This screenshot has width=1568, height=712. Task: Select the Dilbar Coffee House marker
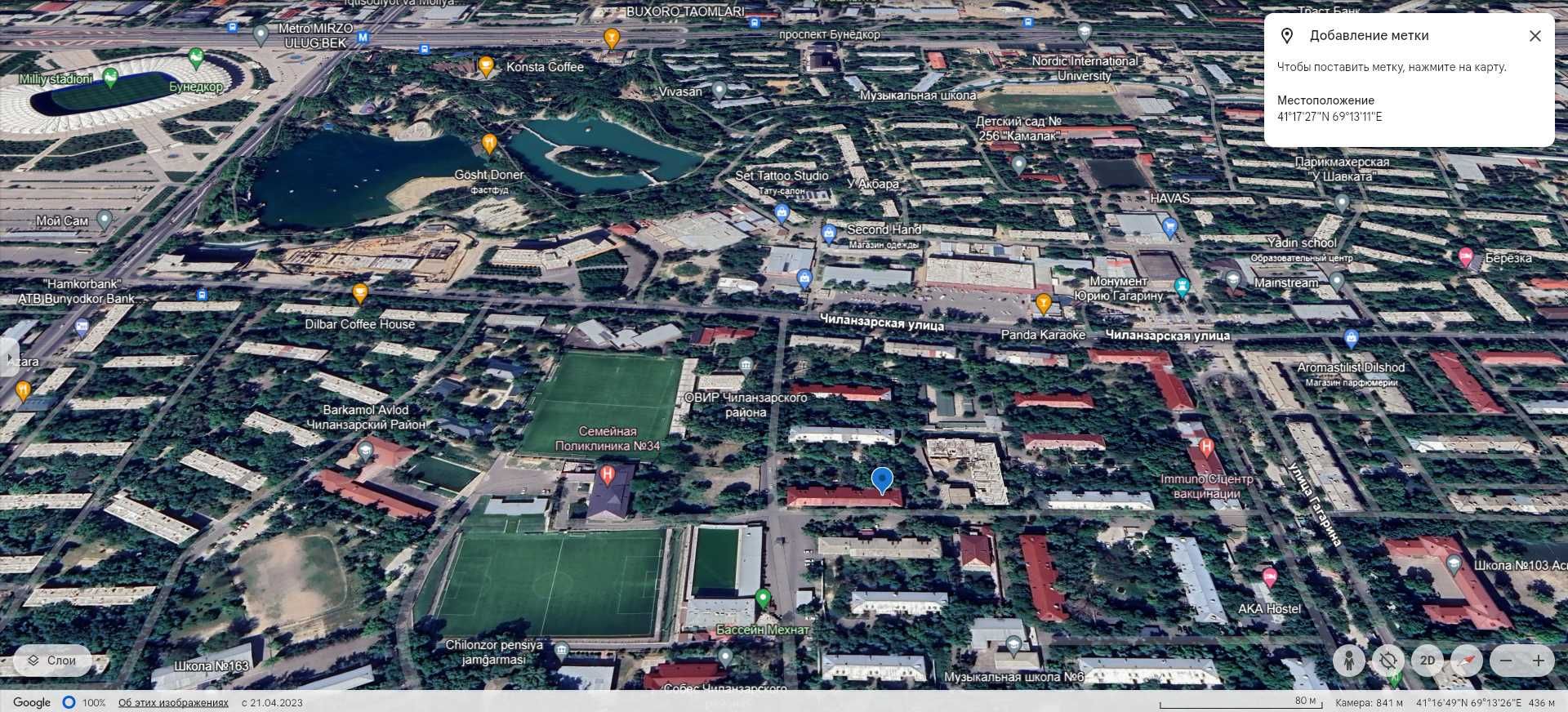pyautogui.click(x=359, y=291)
